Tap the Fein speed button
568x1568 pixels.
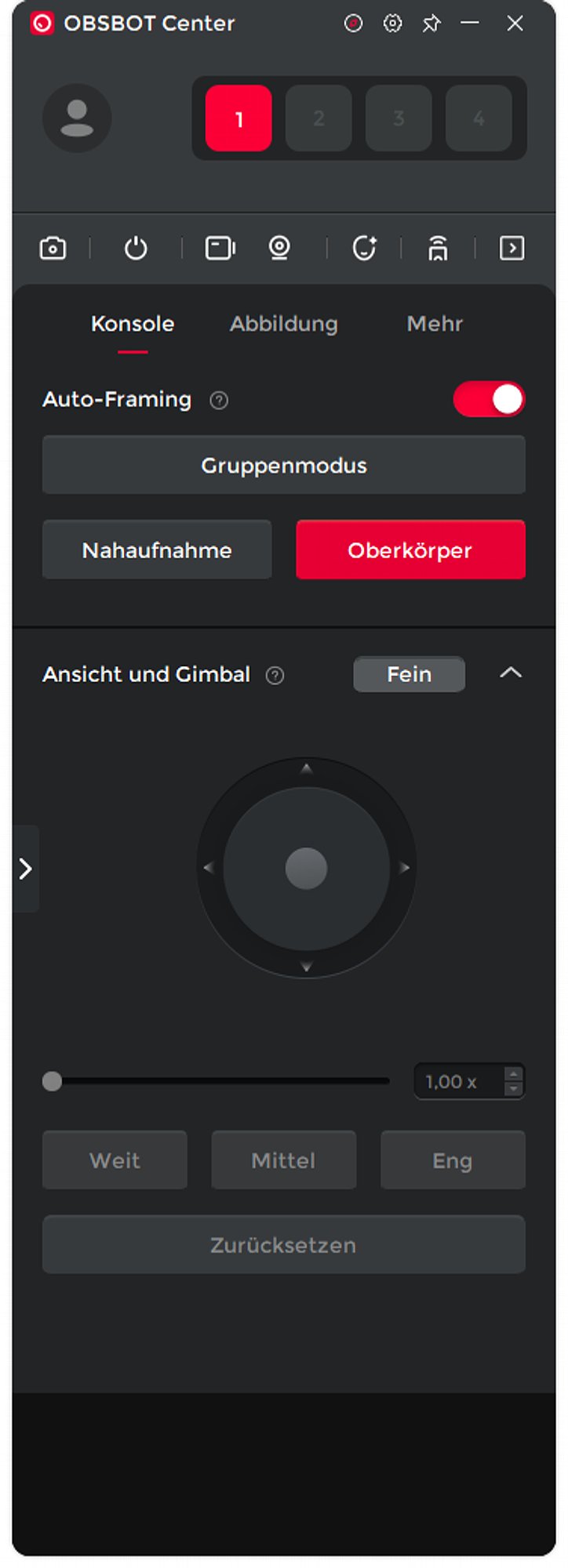pos(409,674)
